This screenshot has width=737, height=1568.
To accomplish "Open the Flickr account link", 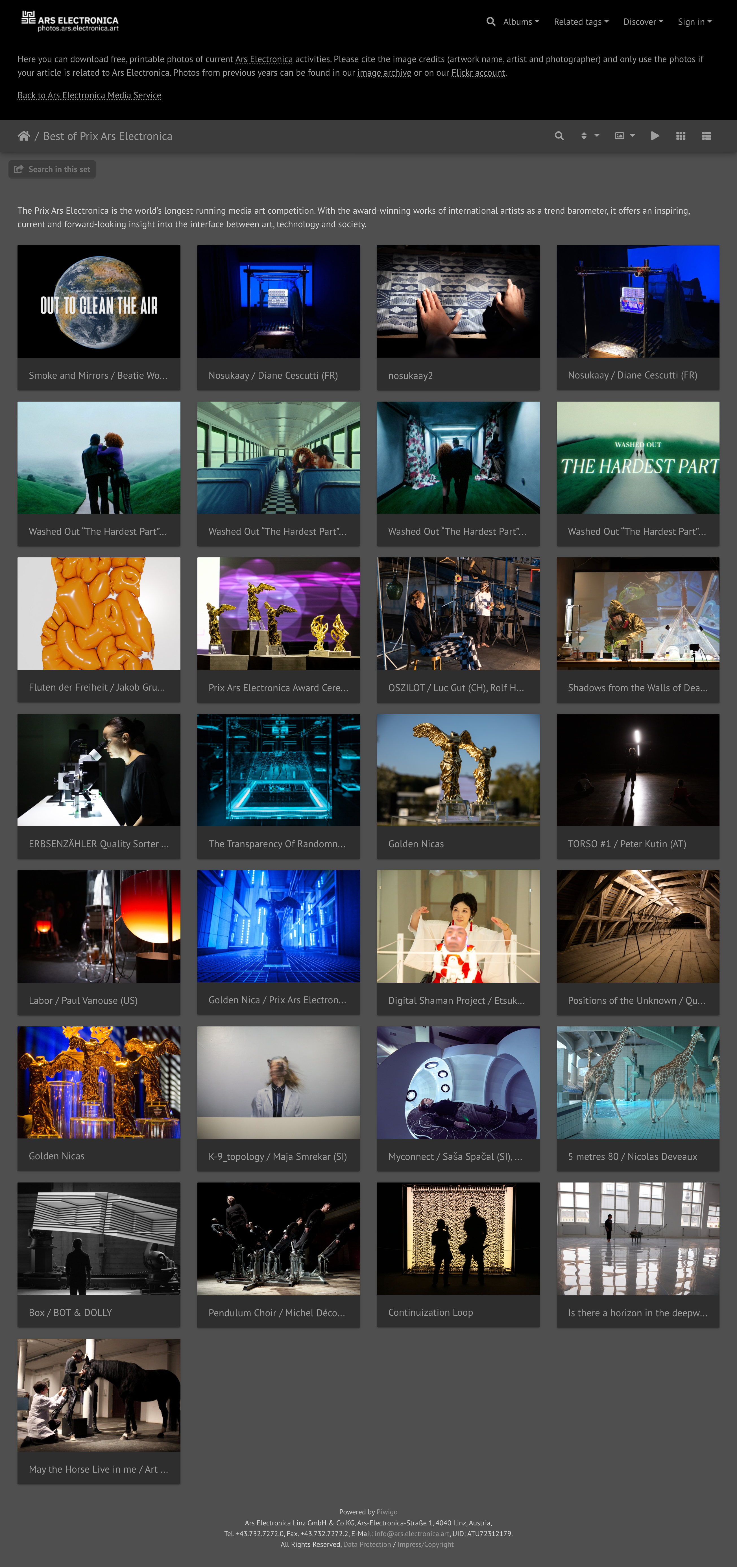I will 477,73.
